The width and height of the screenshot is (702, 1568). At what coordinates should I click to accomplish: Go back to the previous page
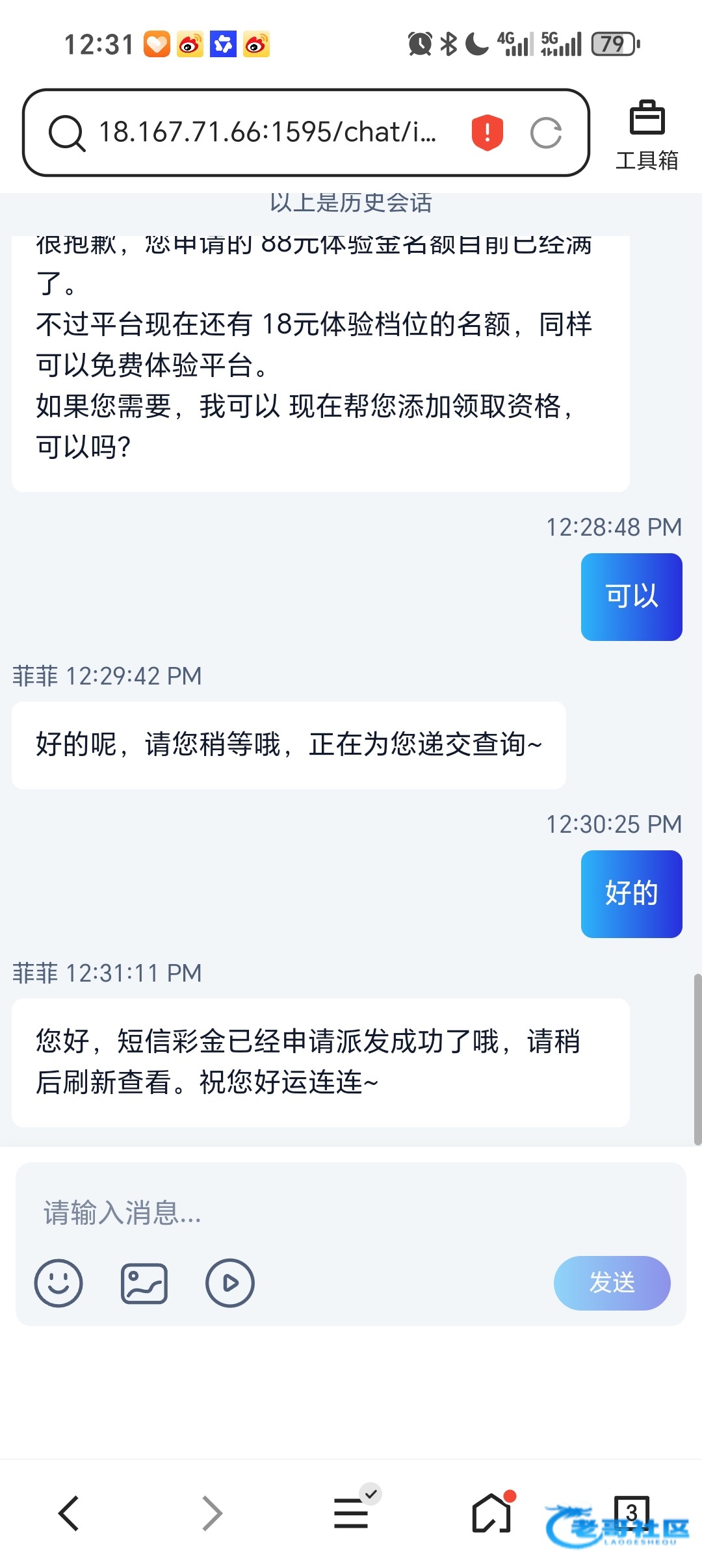click(69, 1513)
